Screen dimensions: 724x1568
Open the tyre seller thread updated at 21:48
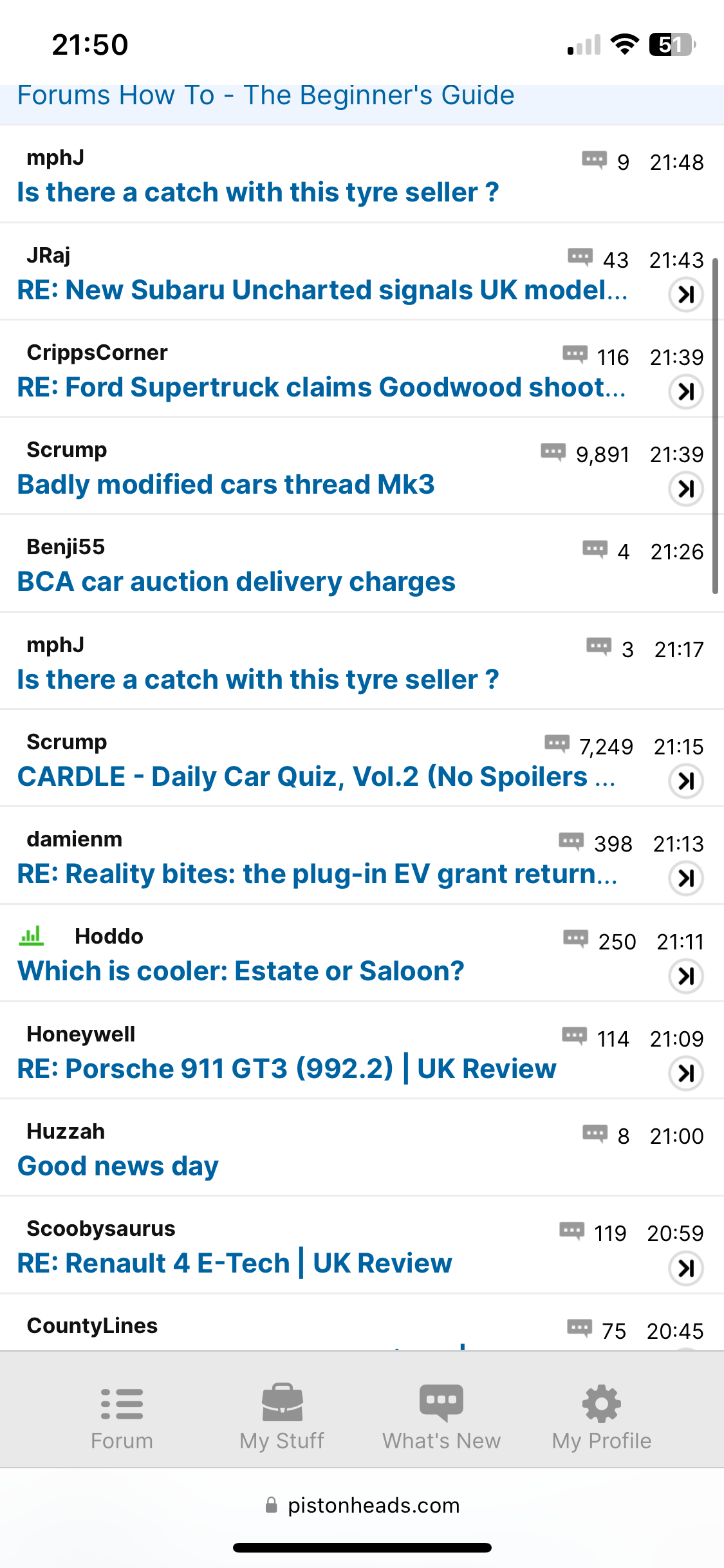(257, 192)
